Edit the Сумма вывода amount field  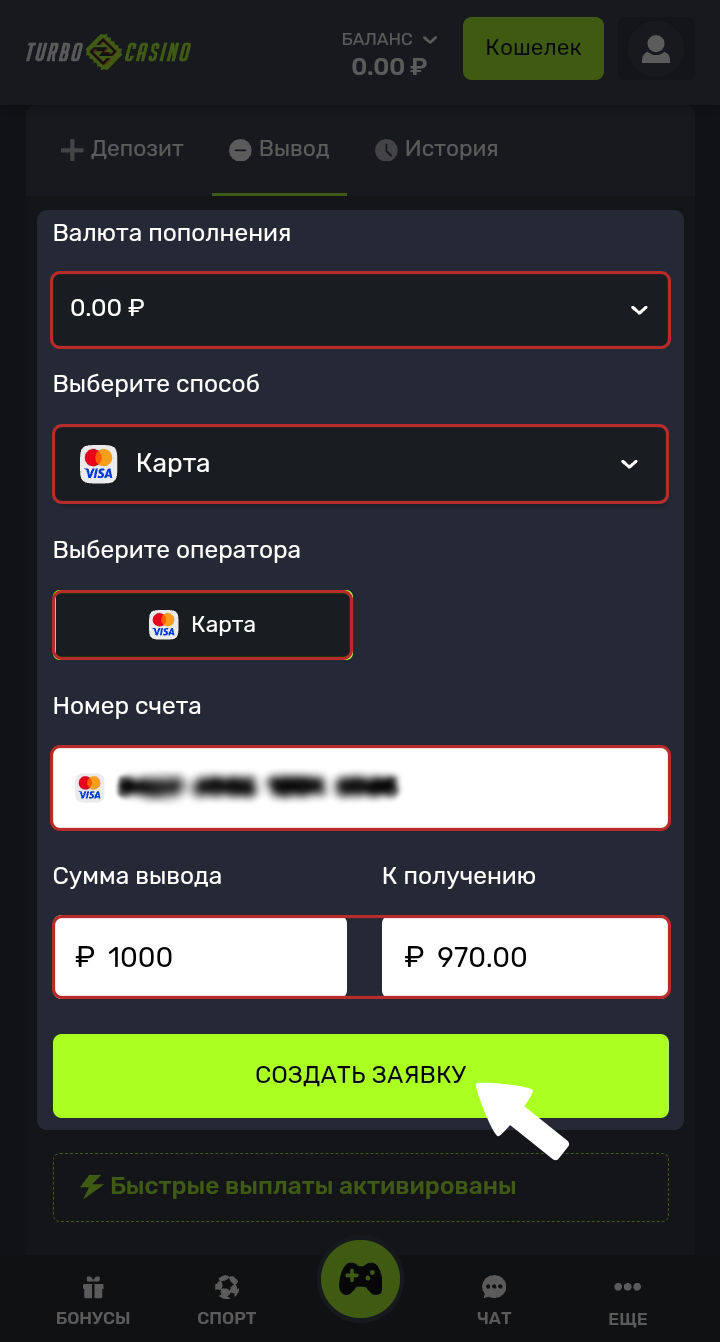point(200,957)
